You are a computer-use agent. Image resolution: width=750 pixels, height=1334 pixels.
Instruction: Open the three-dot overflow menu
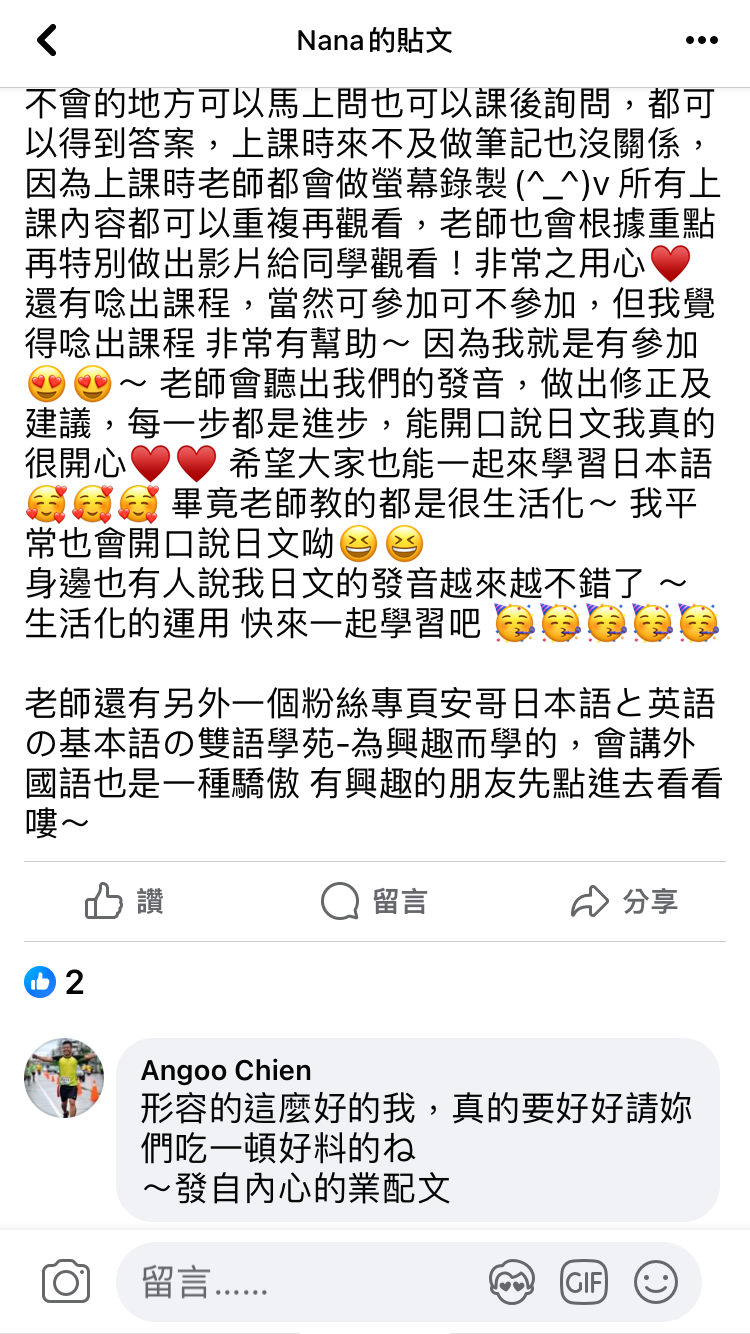702,41
